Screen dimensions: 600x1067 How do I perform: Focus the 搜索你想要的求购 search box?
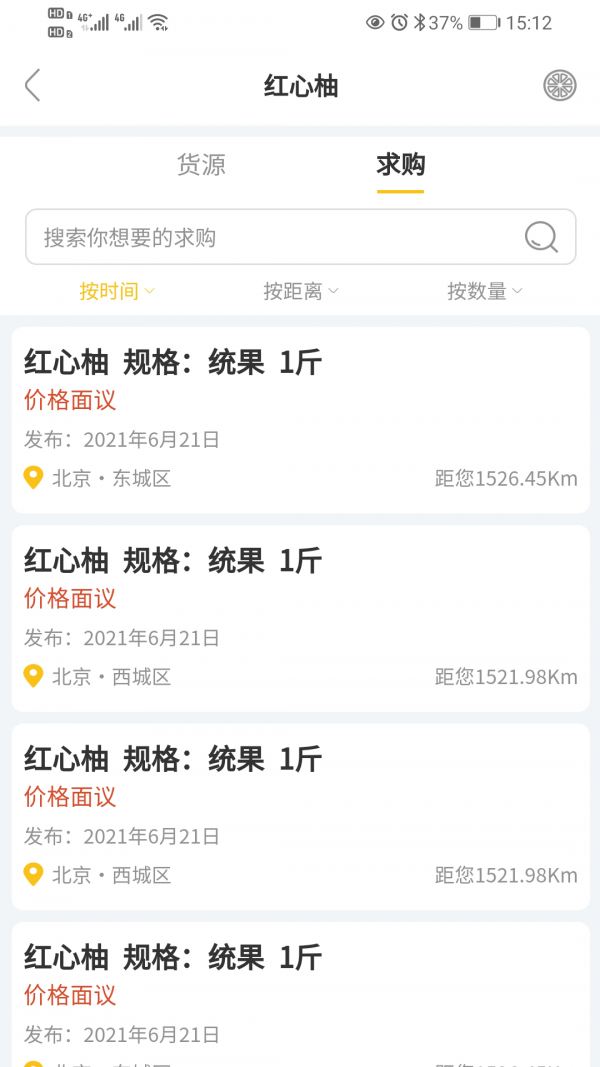tap(280, 237)
